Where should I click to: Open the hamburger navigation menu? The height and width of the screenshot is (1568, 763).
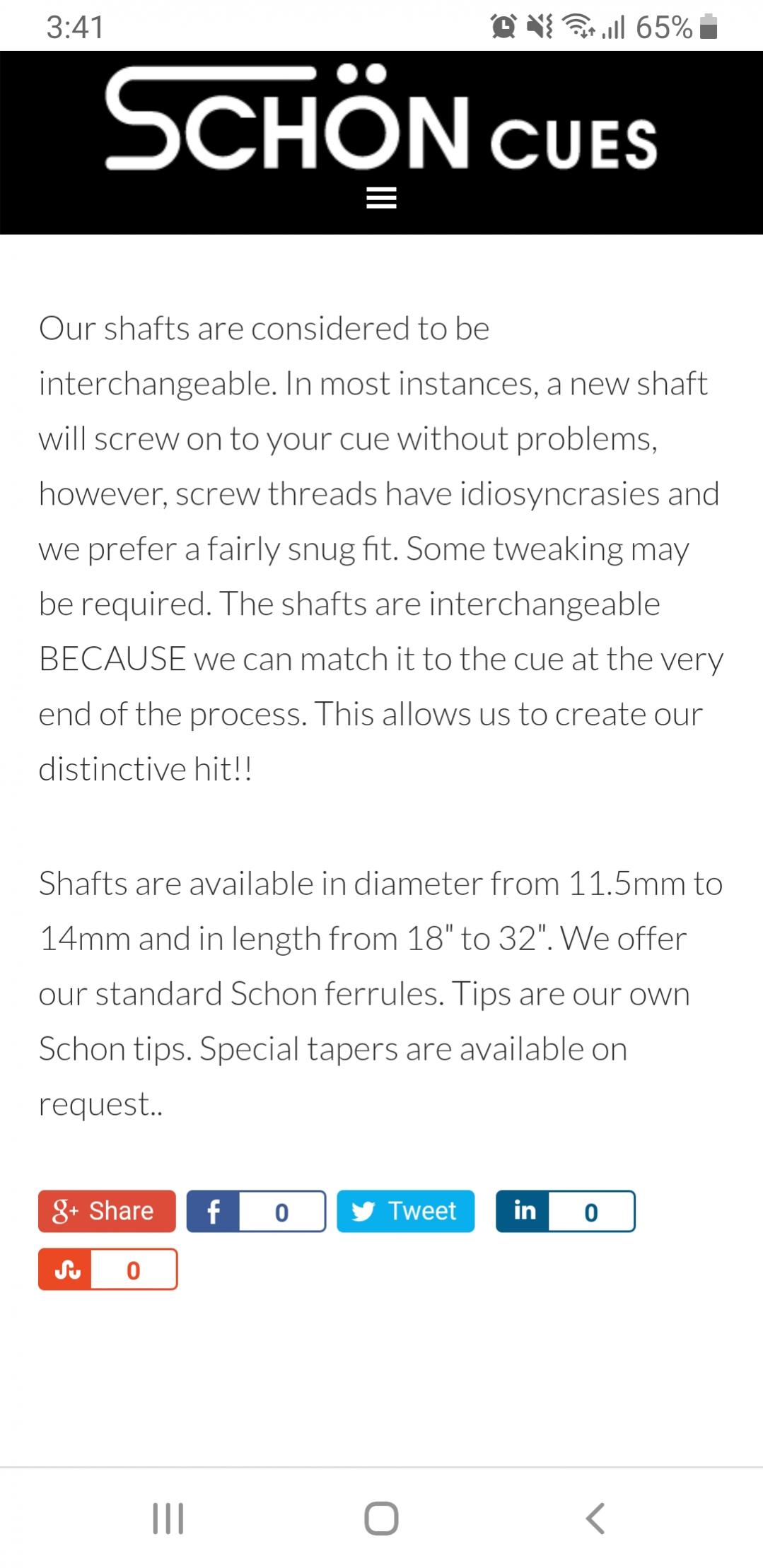pyautogui.click(x=381, y=198)
